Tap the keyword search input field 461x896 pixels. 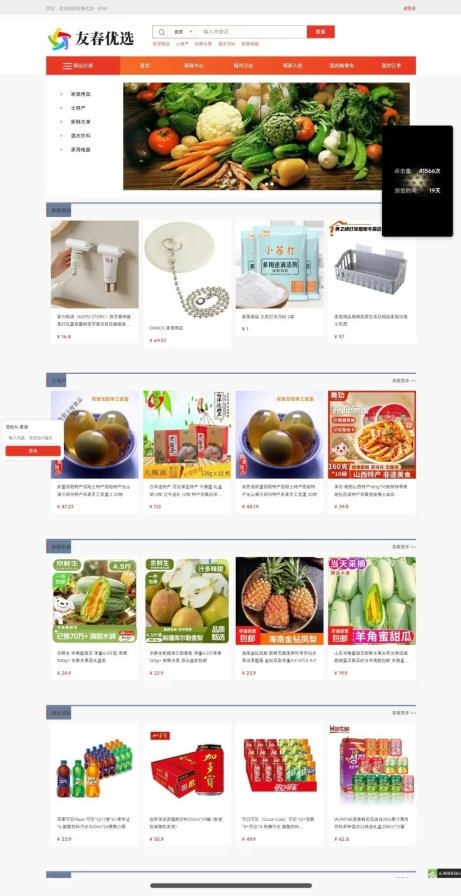pyautogui.click(x=252, y=32)
